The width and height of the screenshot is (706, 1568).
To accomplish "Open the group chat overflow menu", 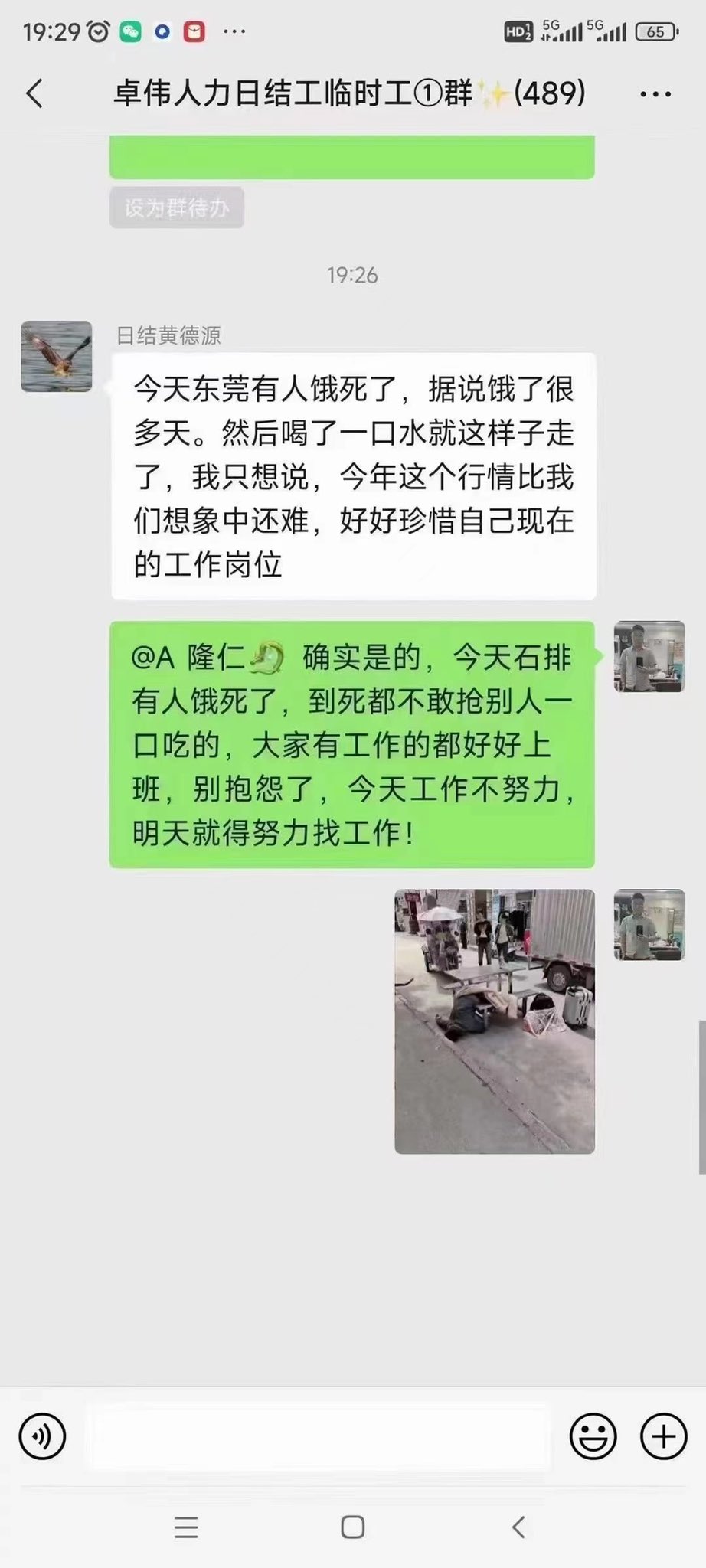I will [655, 94].
